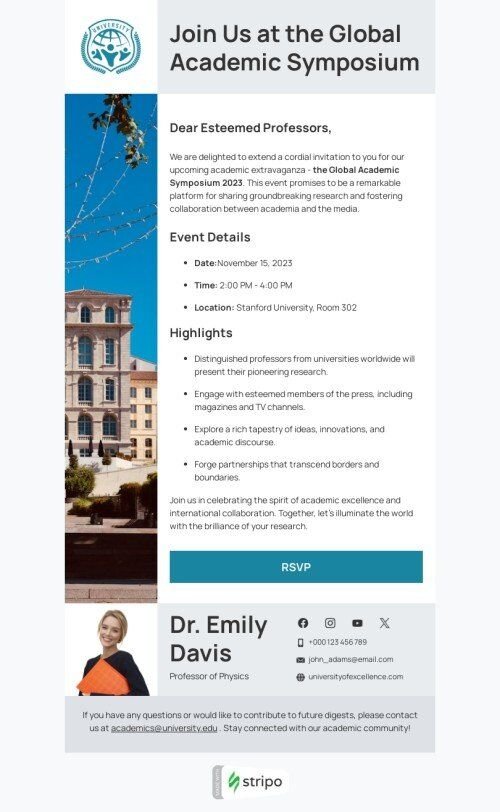This screenshot has height=812, width=500.
Task: Open the YouTube icon link
Action: pos(357,623)
